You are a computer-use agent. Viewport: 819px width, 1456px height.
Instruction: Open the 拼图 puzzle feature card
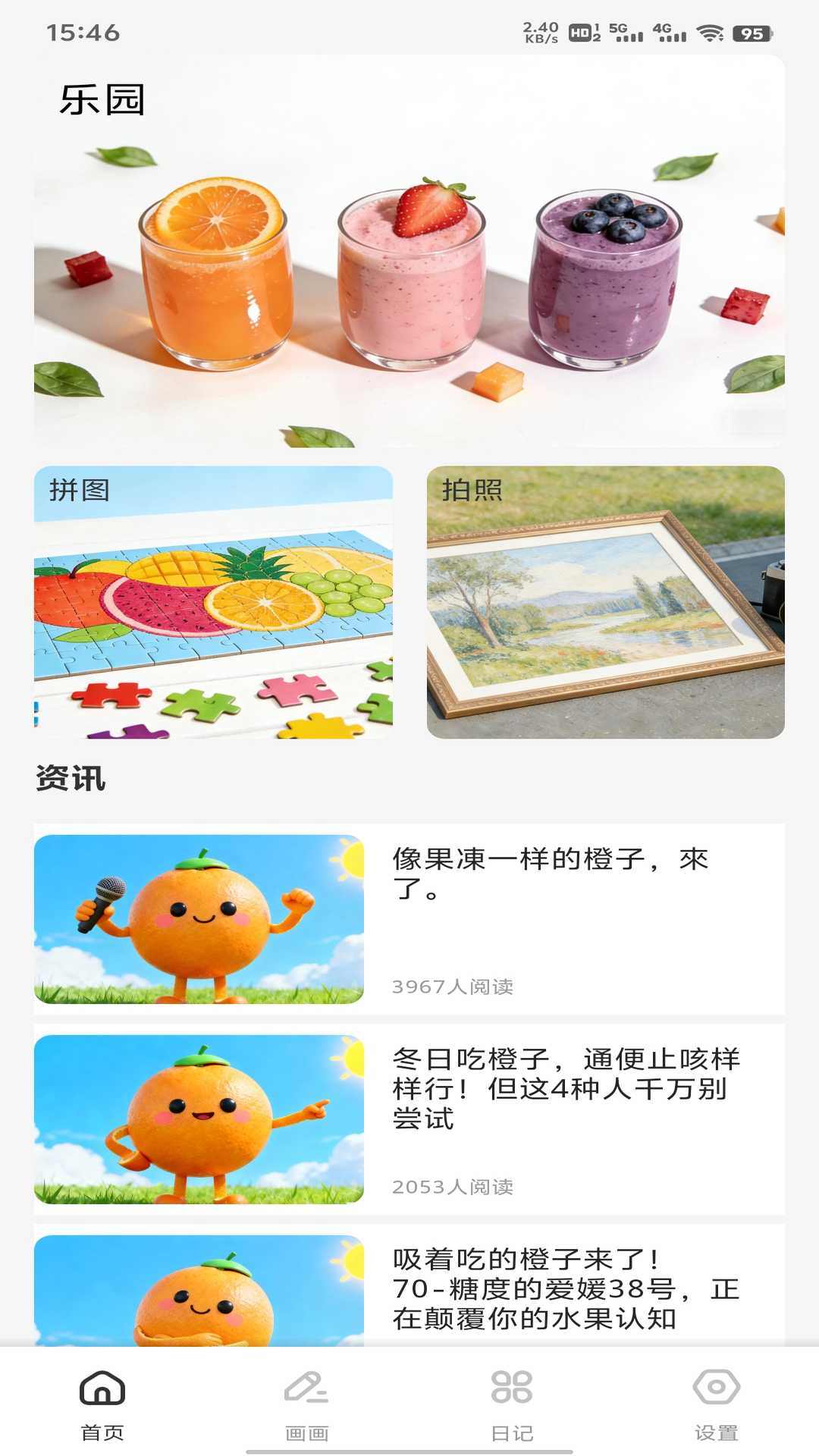pos(214,607)
